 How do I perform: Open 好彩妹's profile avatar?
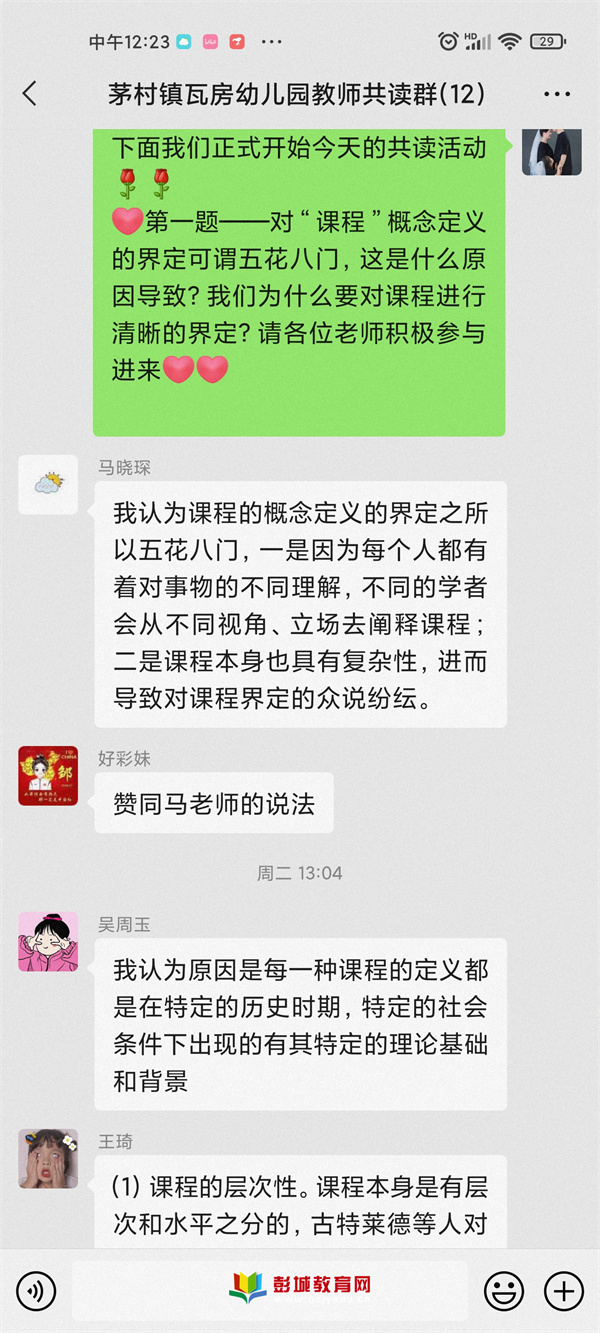coord(48,775)
